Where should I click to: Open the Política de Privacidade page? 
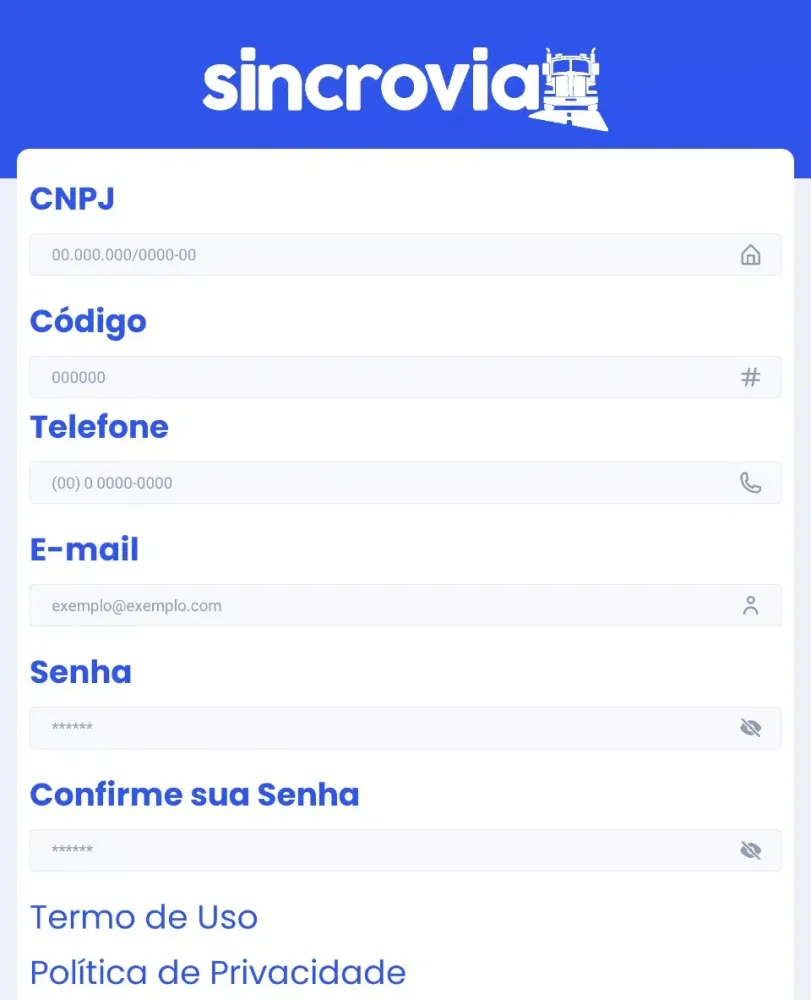point(216,972)
